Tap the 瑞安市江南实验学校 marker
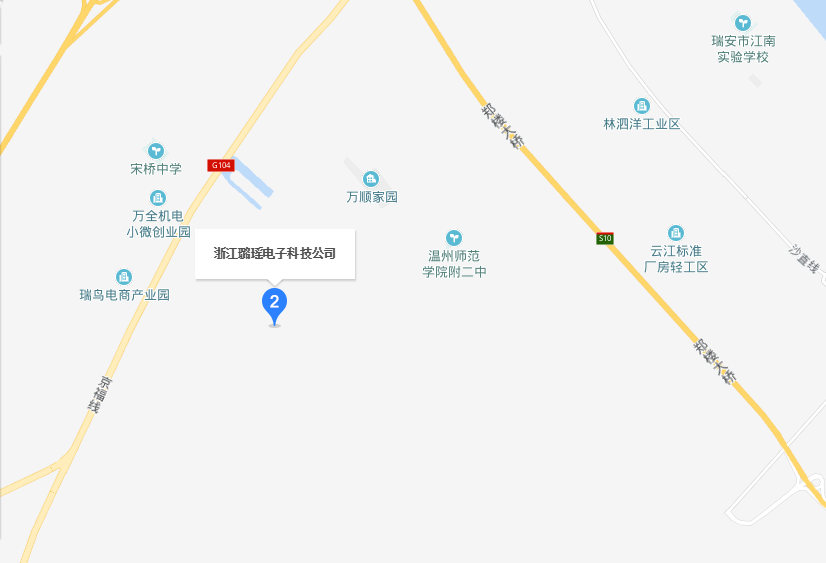The image size is (826, 563). [x=742, y=22]
